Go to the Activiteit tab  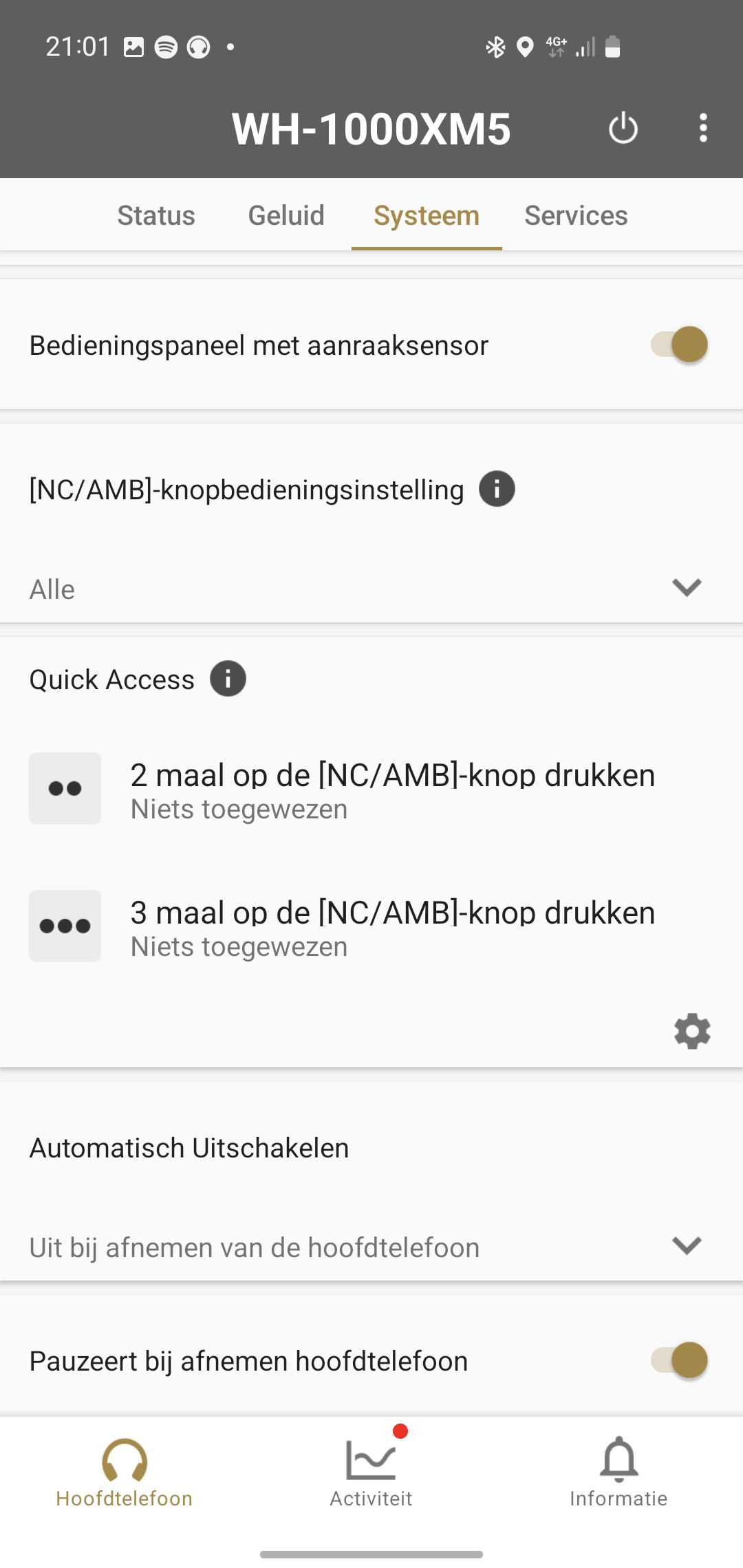pyautogui.click(x=371, y=1472)
